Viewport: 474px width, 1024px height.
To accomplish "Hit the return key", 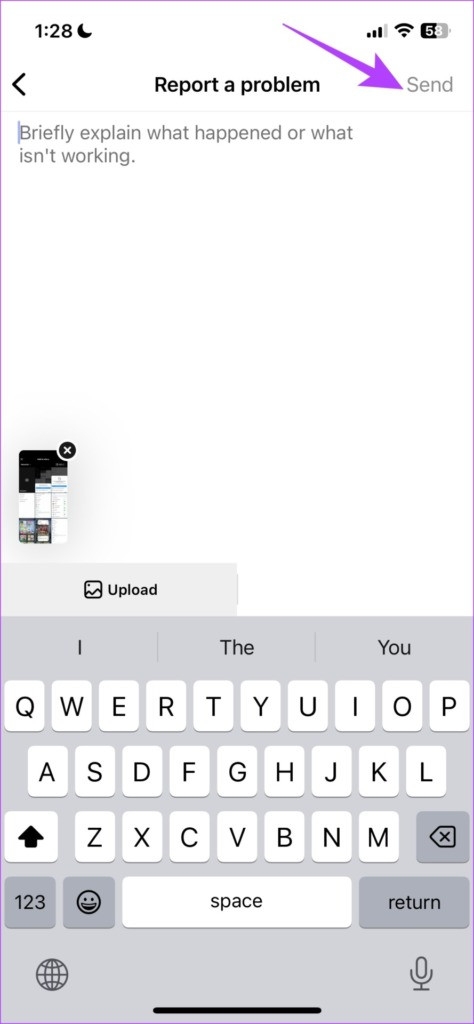I will (414, 902).
